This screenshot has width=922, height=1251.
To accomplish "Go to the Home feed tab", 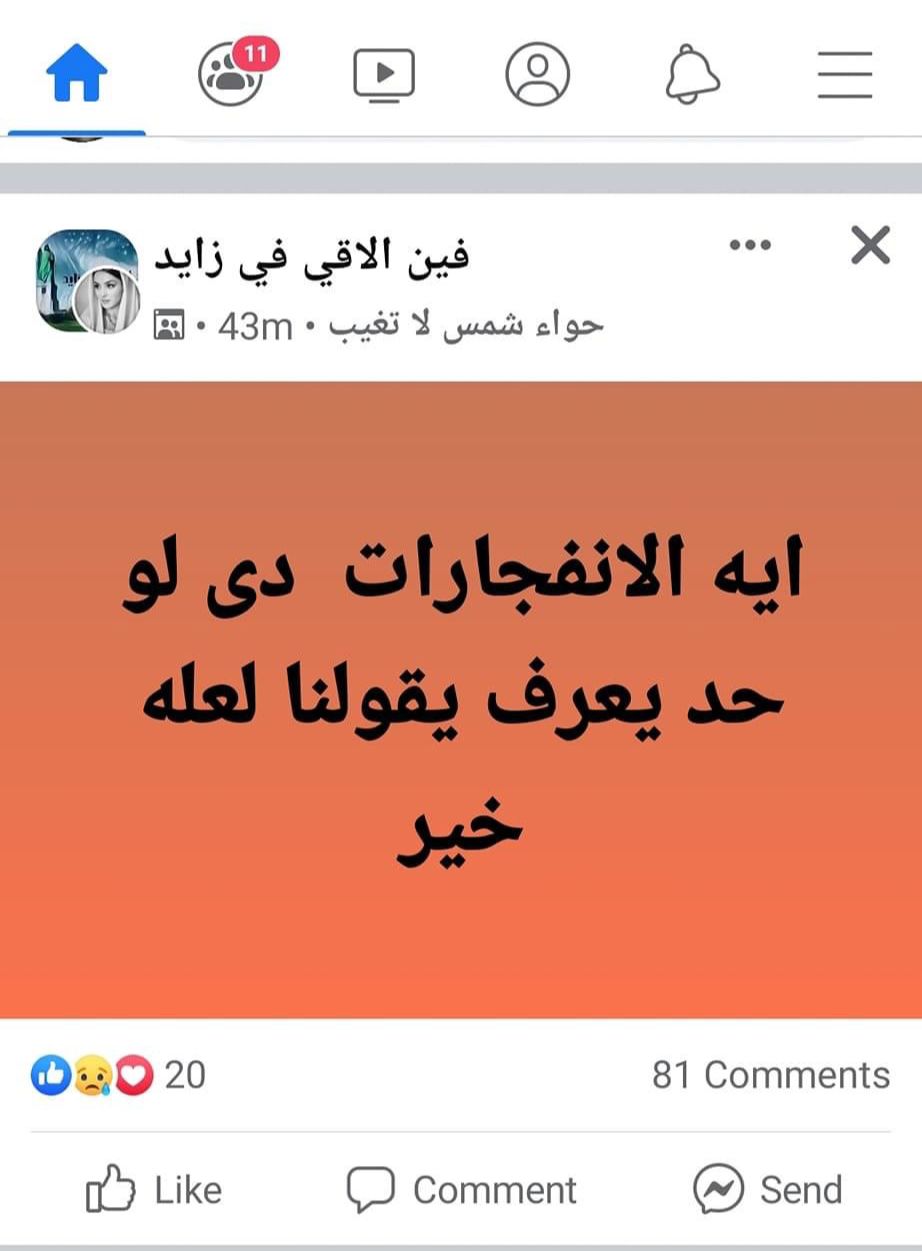I will [76, 76].
